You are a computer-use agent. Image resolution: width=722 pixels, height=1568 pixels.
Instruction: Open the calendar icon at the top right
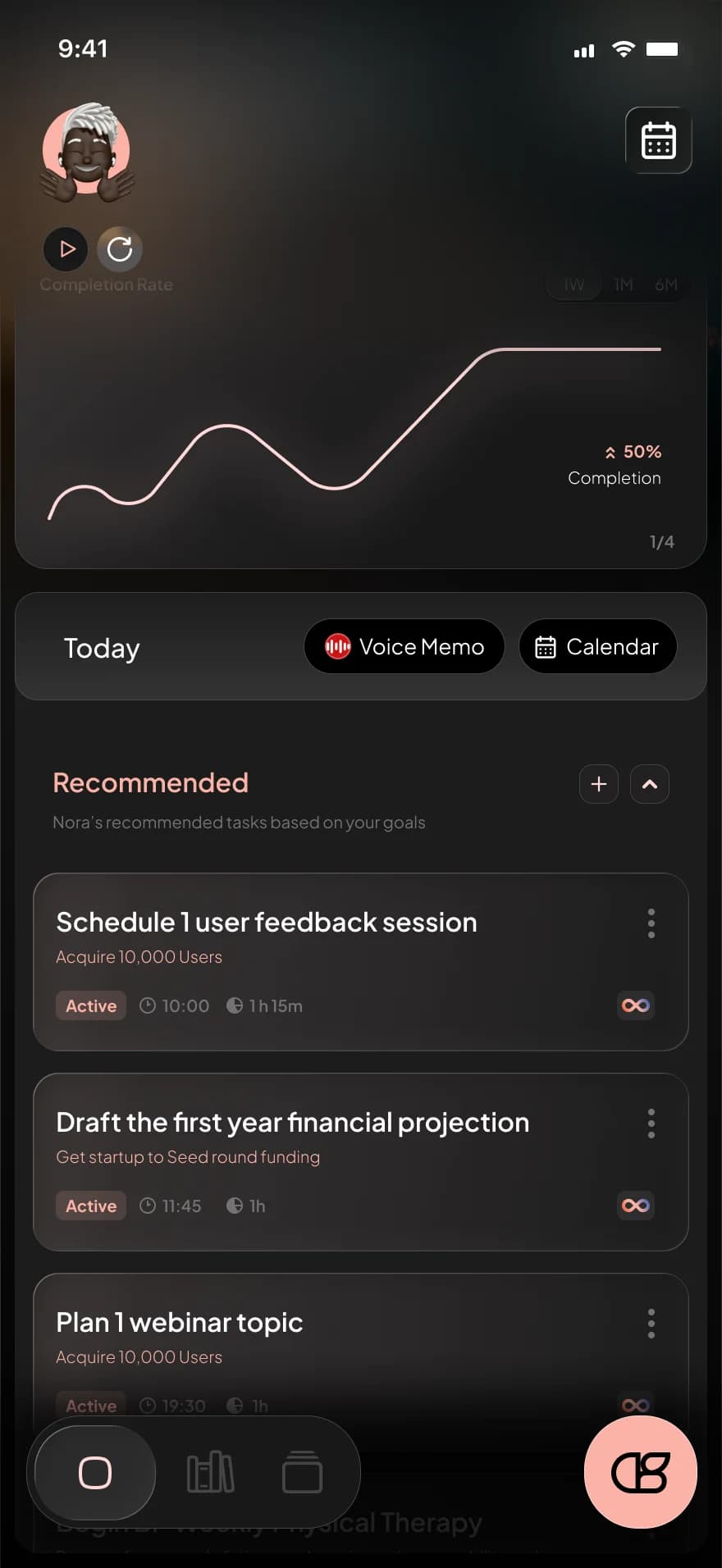pyautogui.click(x=659, y=140)
